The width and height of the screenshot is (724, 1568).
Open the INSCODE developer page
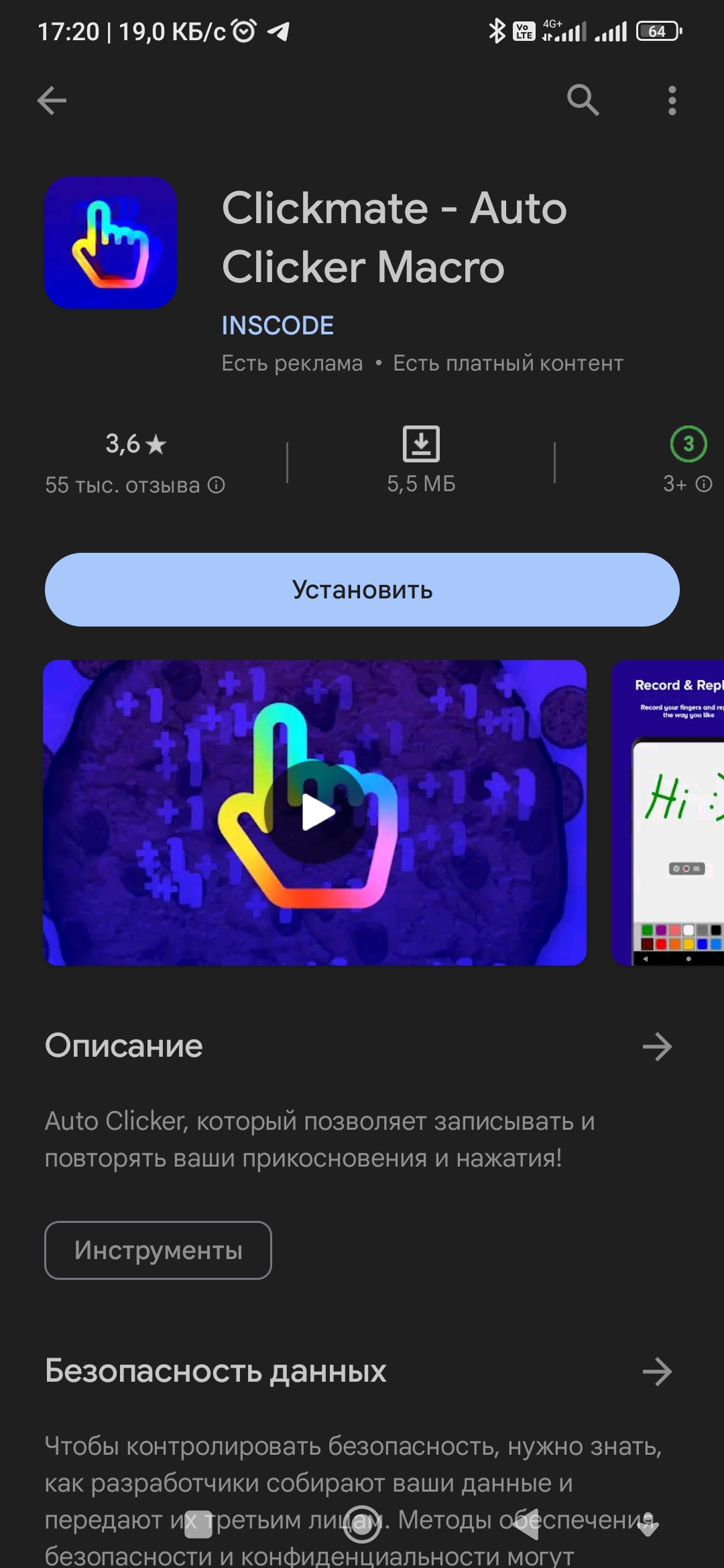click(x=278, y=326)
